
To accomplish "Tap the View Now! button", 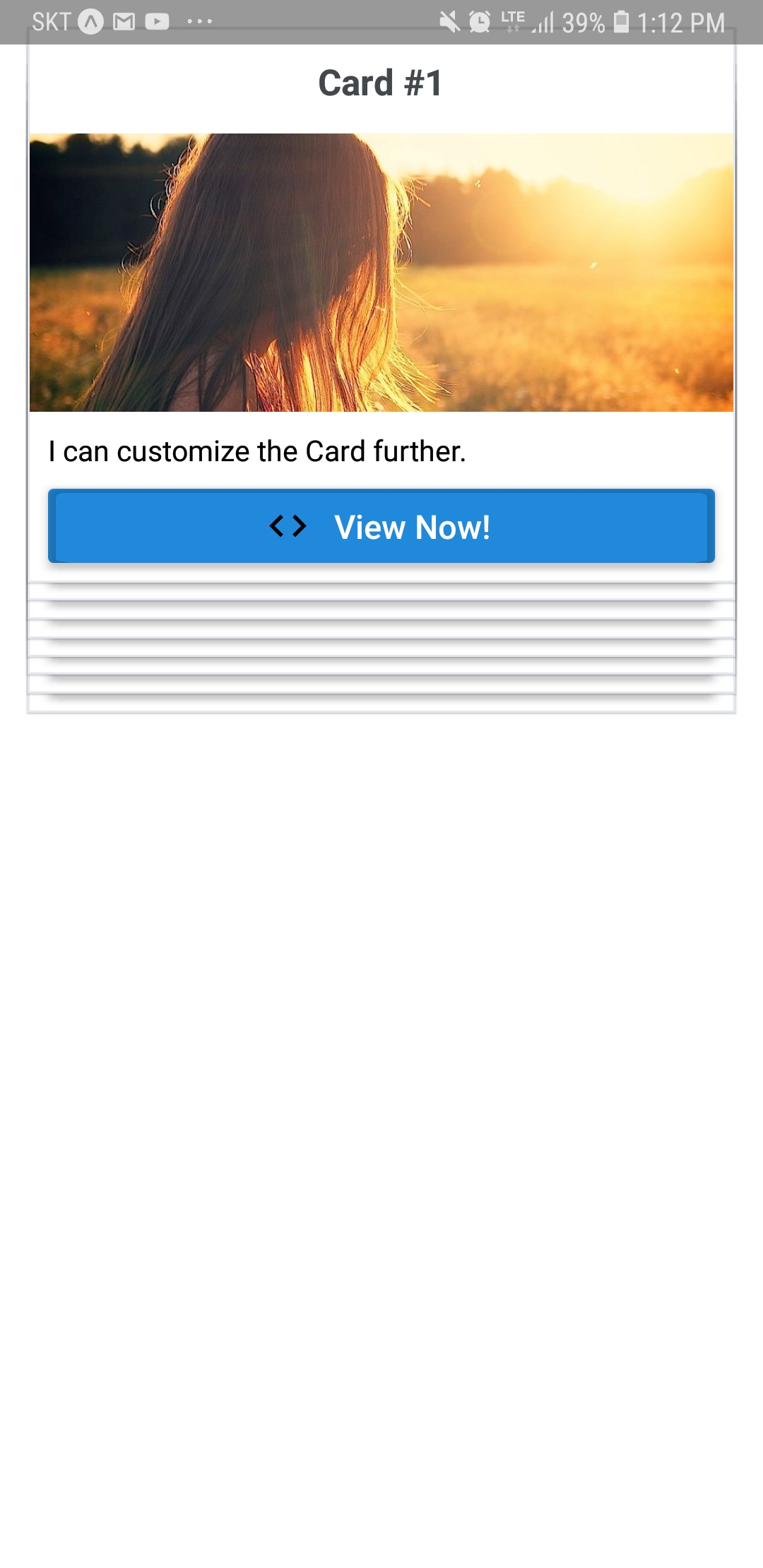I will [381, 527].
